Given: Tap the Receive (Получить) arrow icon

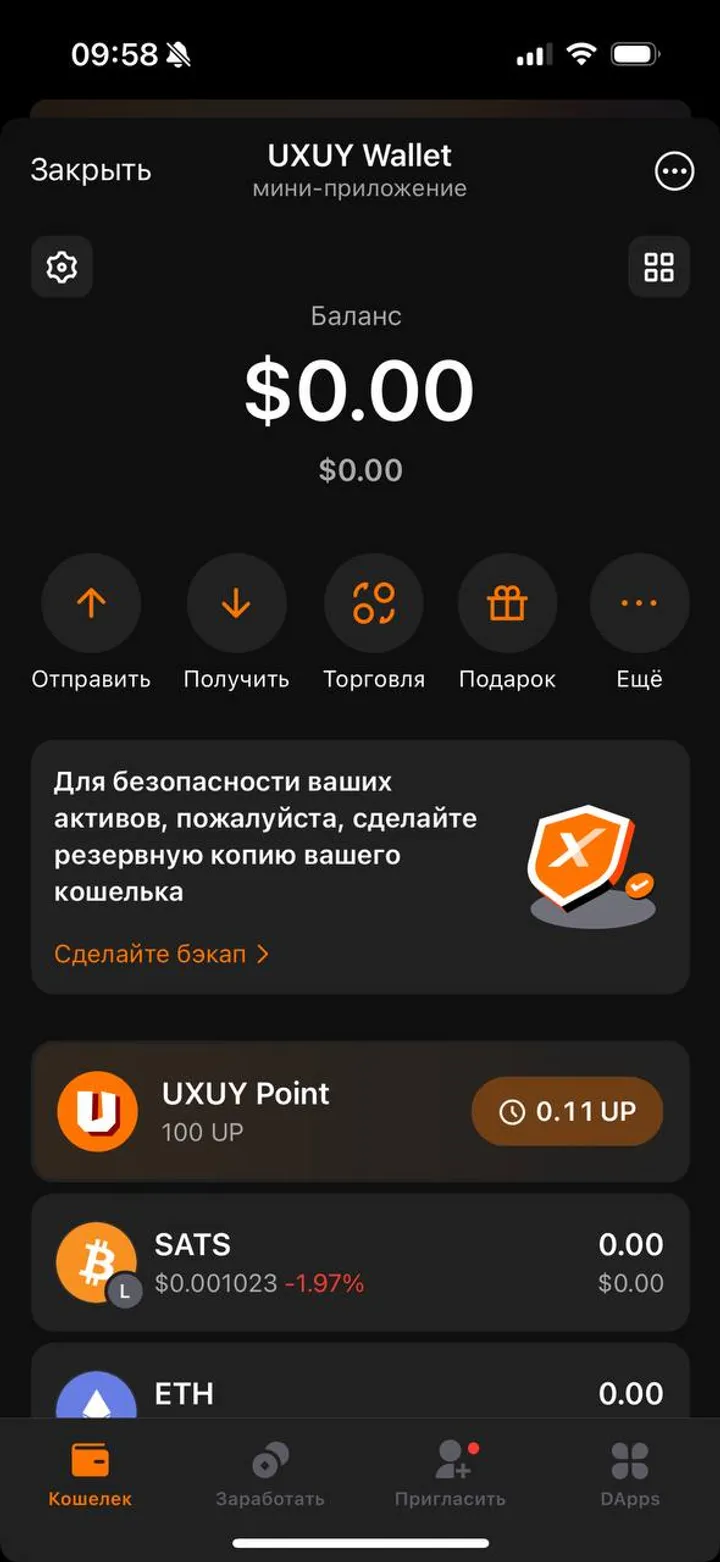Looking at the screenshot, I should 236,603.
